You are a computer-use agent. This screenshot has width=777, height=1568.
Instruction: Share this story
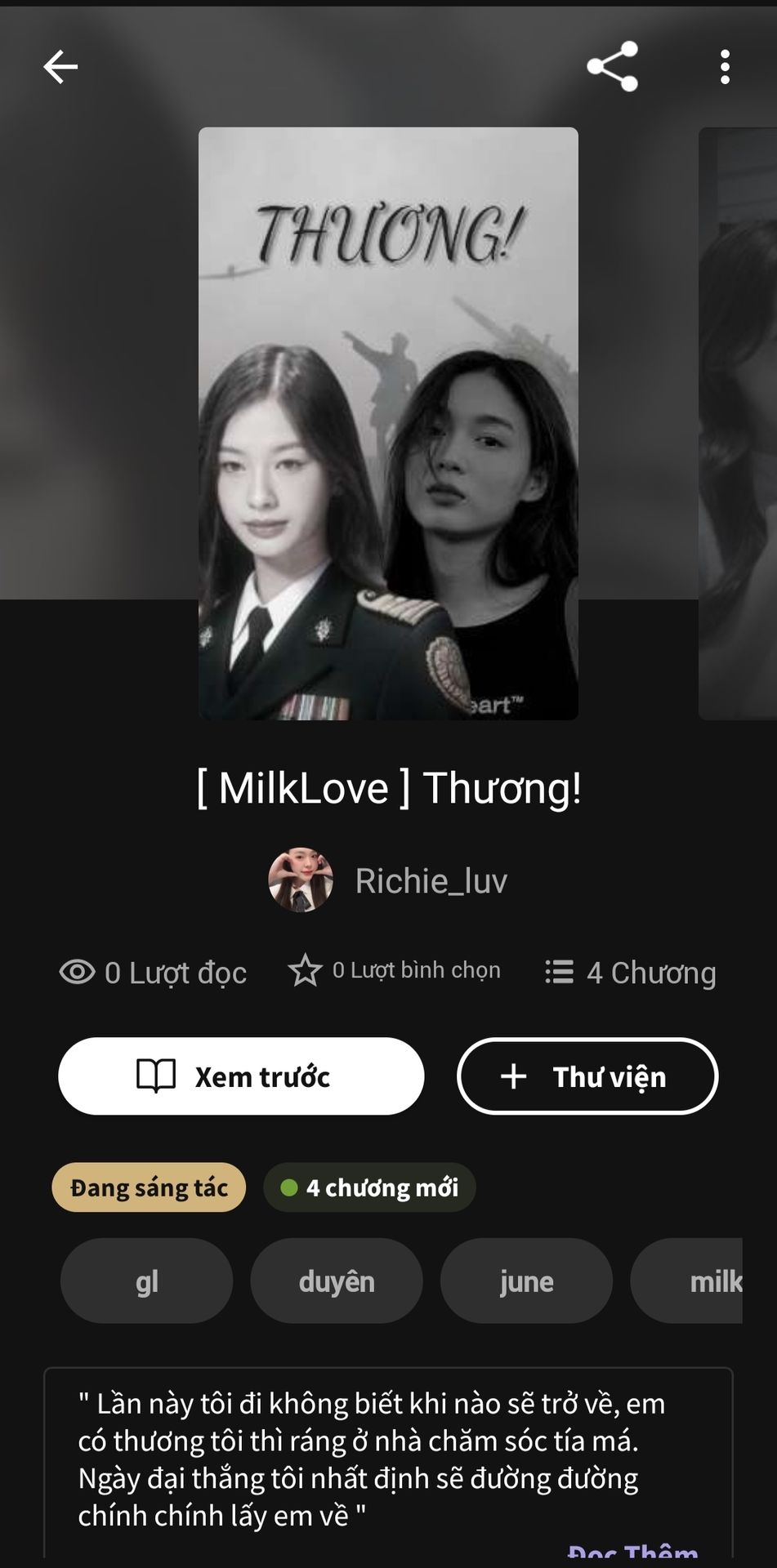point(612,67)
